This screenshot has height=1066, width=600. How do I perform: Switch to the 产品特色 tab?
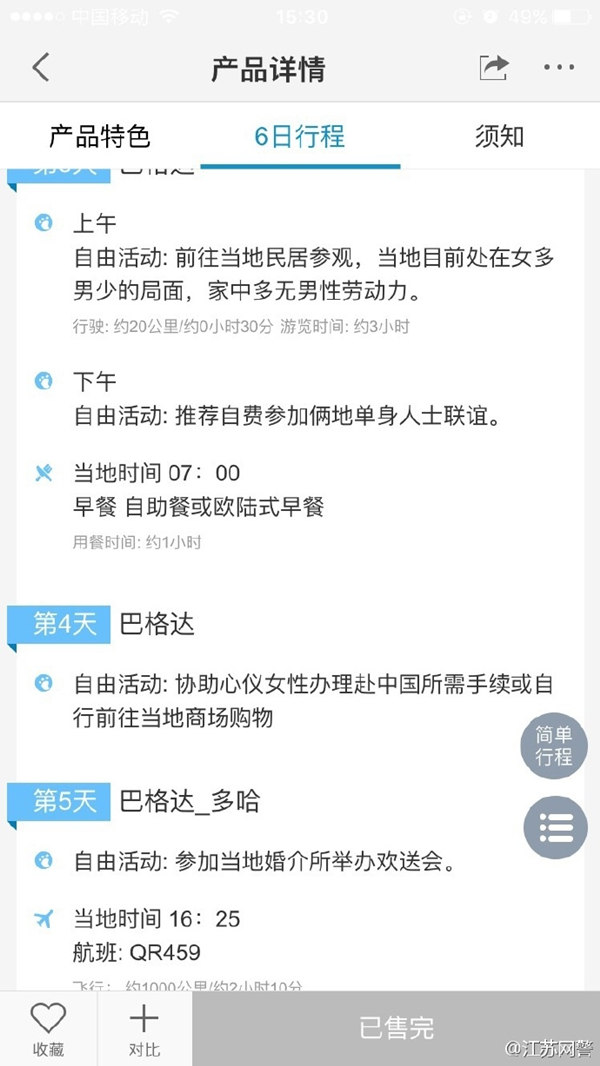(x=99, y=136)
